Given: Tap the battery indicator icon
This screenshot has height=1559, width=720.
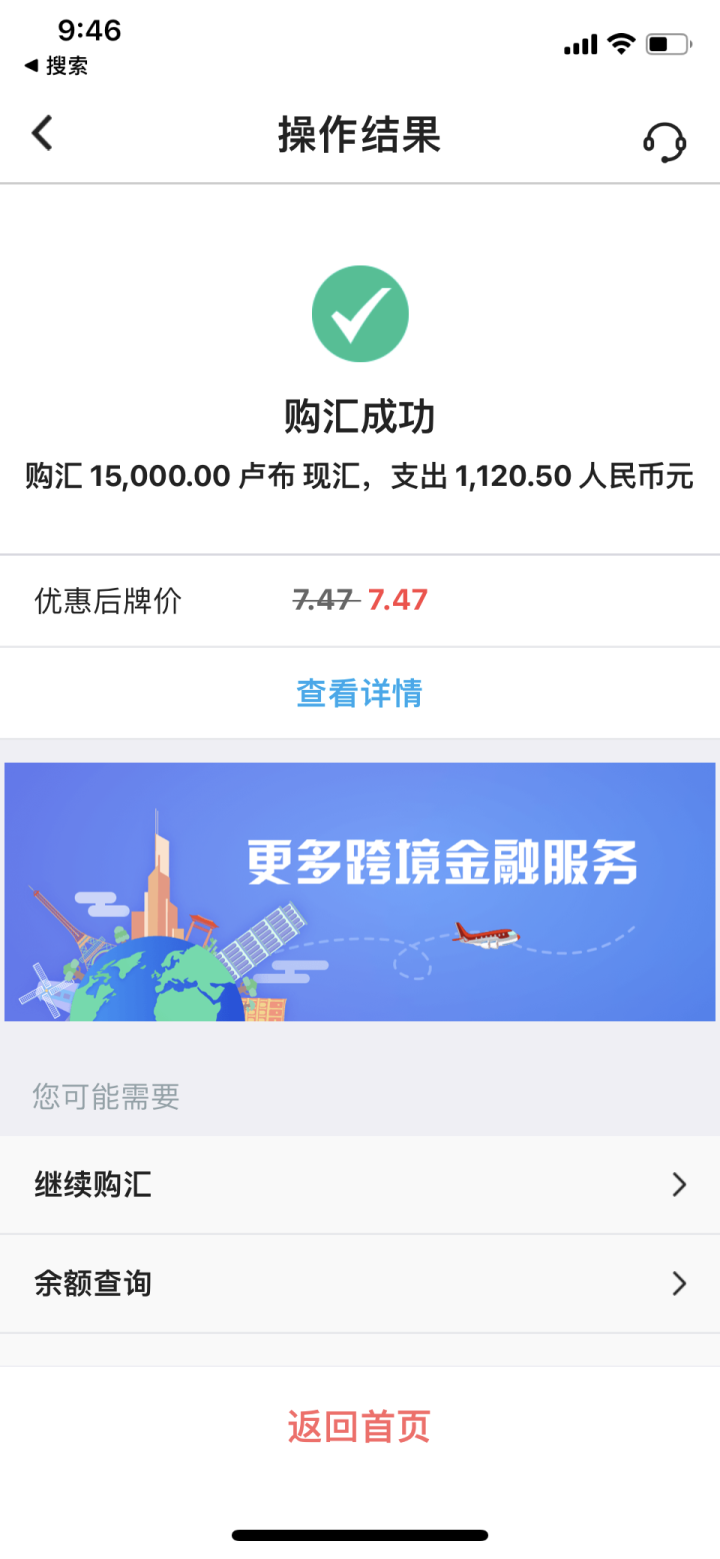Looking at the screenshot, I should coord(668,43).
